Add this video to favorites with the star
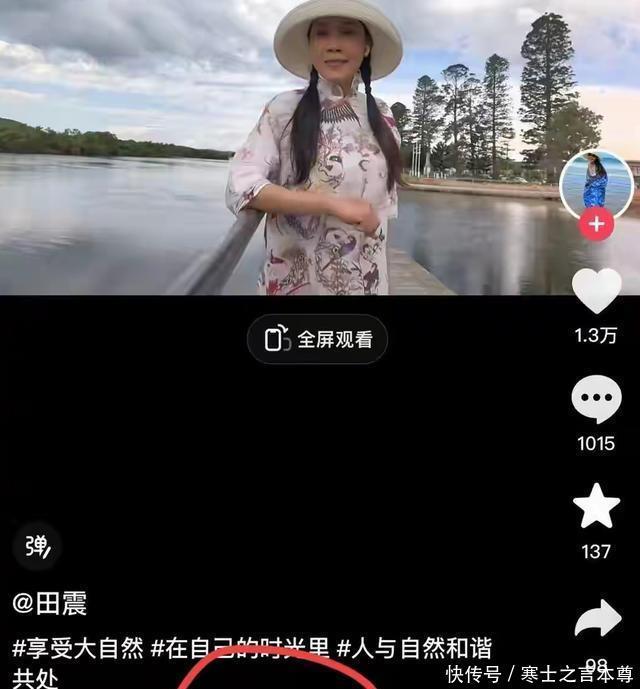 (596, 506)
